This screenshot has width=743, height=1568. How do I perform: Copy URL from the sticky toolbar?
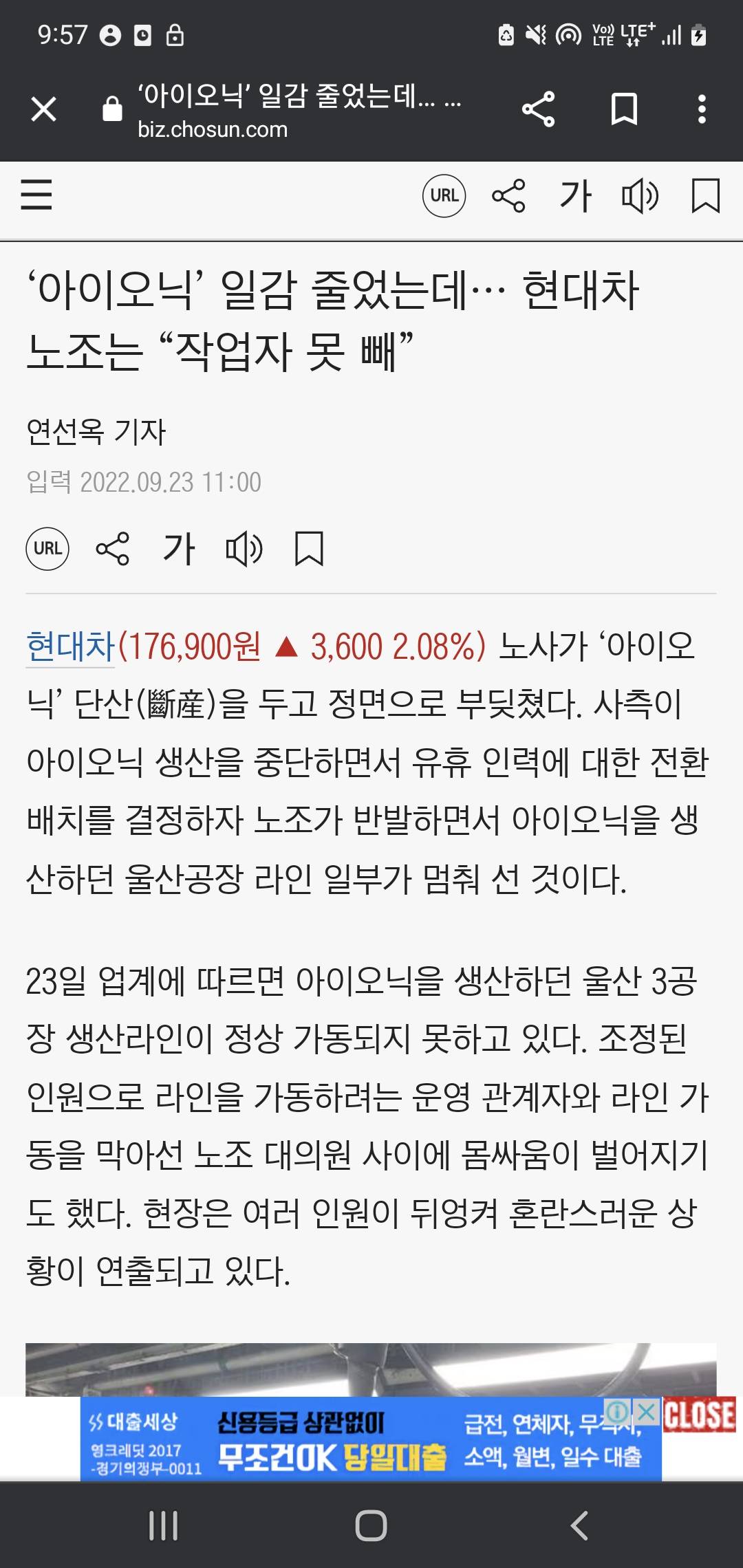pyautogui.click(x=444, y=196)
